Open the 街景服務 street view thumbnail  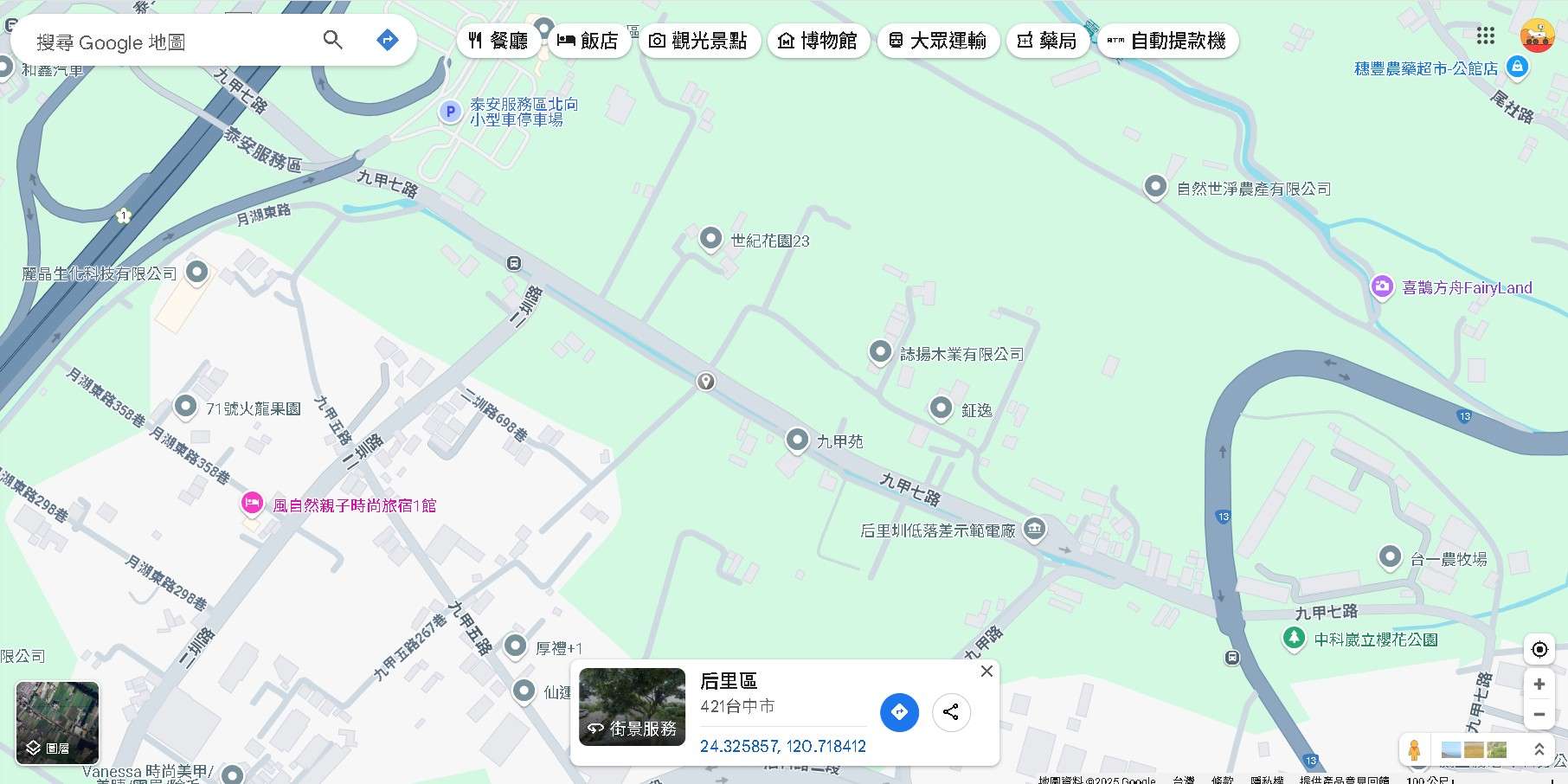tap(632, 707)
